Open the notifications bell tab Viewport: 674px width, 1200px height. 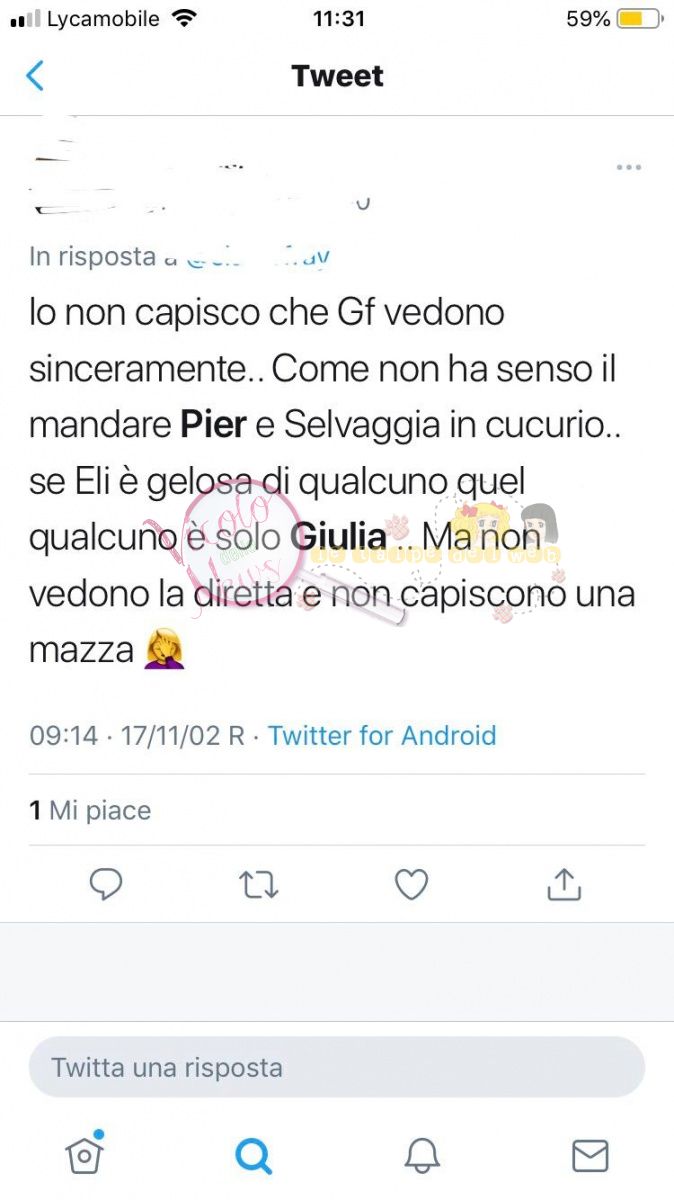point(422,1156)
